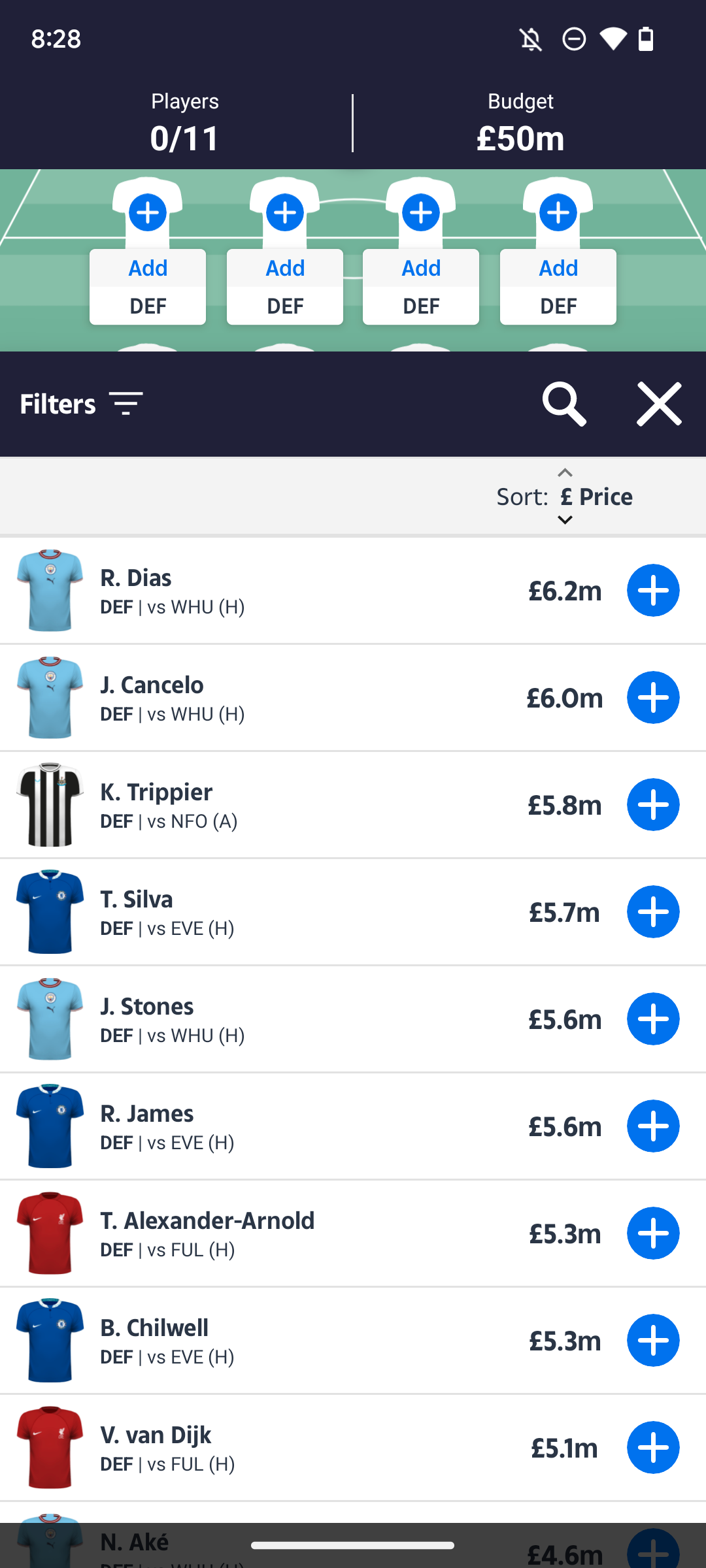Add T. Alexander-Arnold to the team
The image size is (706, 1568).
pos(653,1233)
